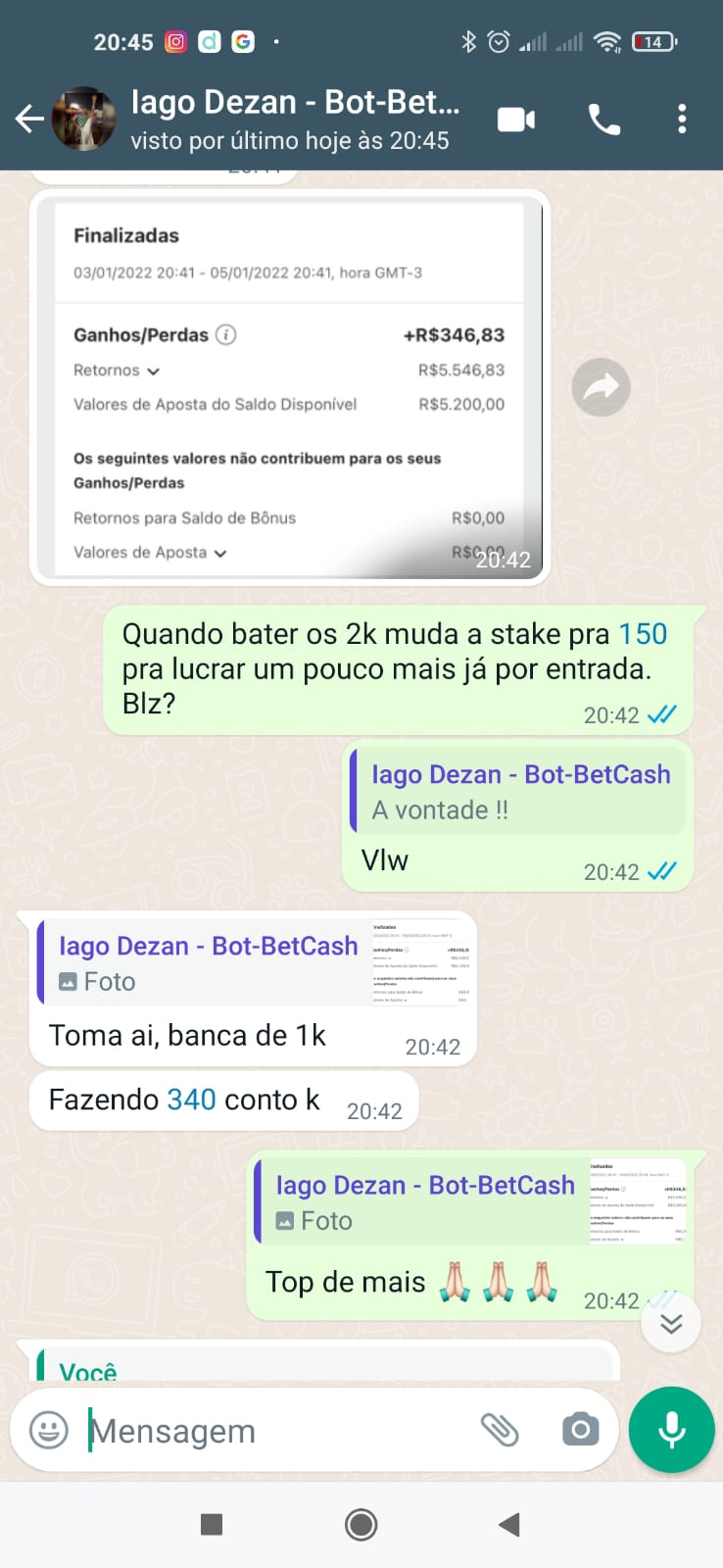Open Iago Dezan contact info header
723x1568 pixels.
(x=294, y=120)
